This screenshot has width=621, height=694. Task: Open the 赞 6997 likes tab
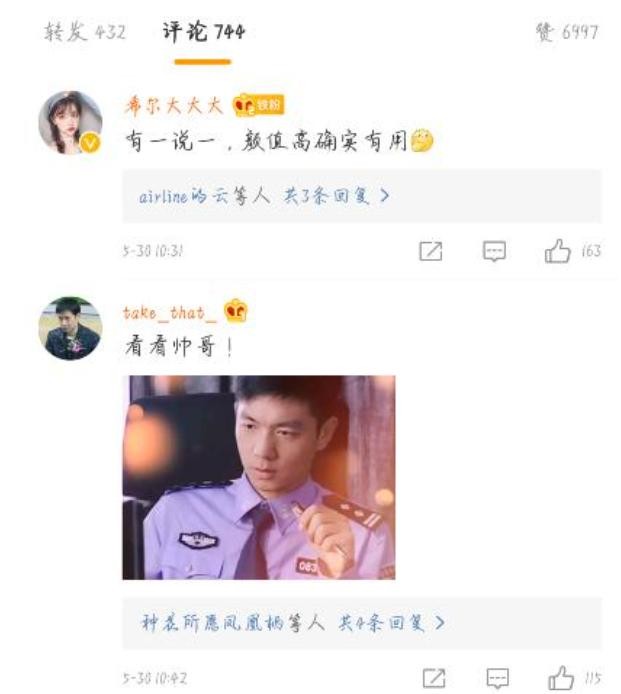coord(566,32)
